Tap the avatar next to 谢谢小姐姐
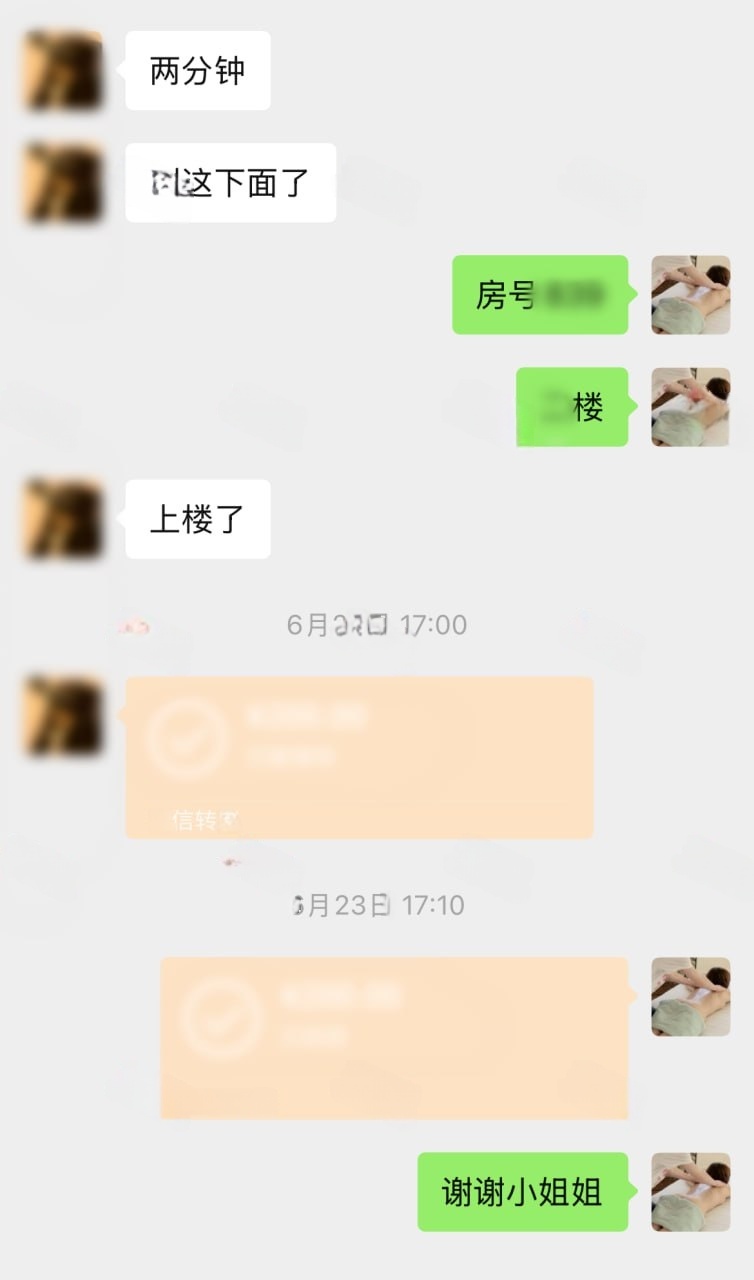This screenshot has width=754, height=1280. pos(690,1191)
